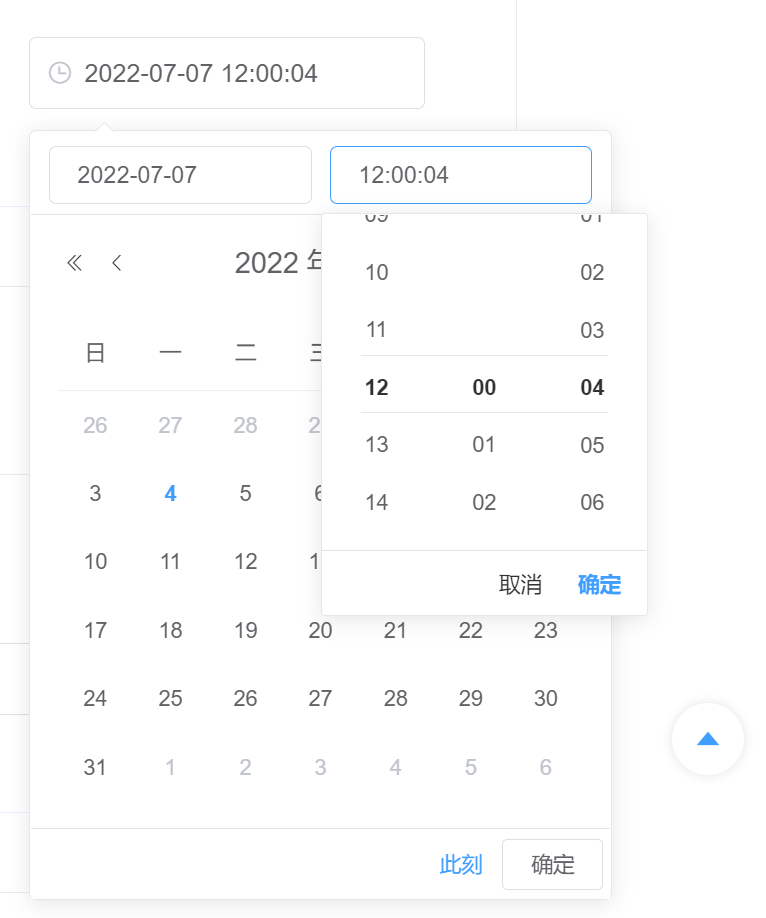
Task: Go to previous year with double-arrow
Action: (74, 263)
